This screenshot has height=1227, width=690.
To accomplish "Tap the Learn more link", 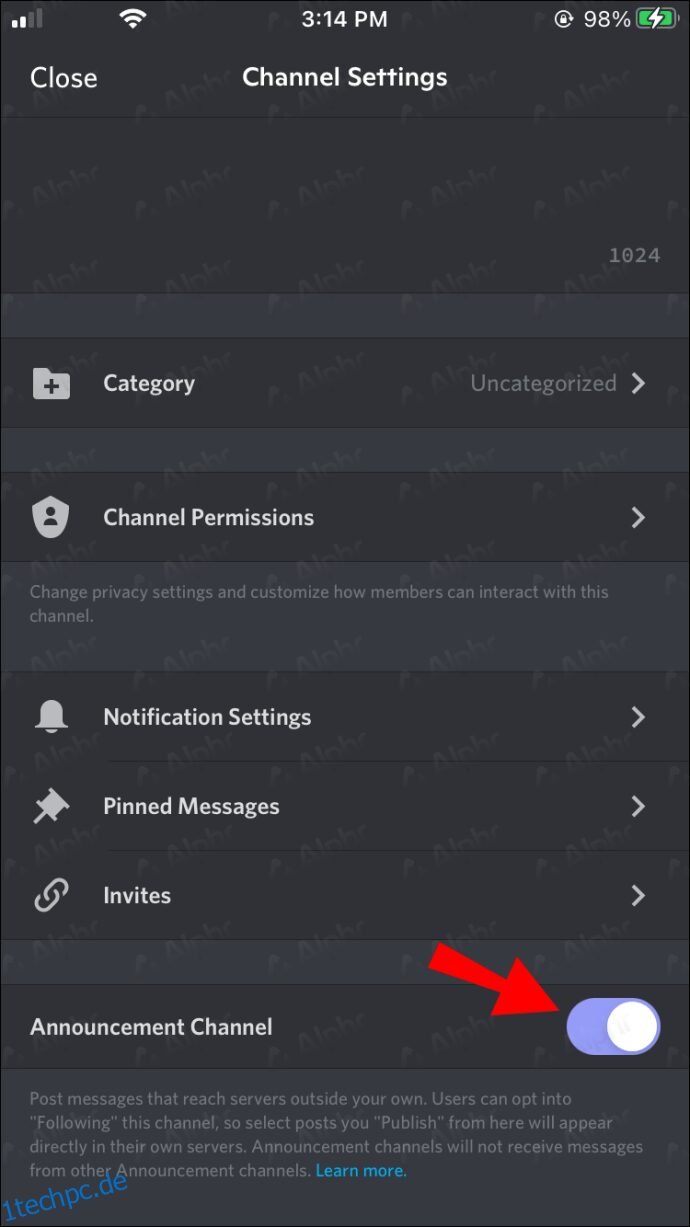I will (361, 1170).
